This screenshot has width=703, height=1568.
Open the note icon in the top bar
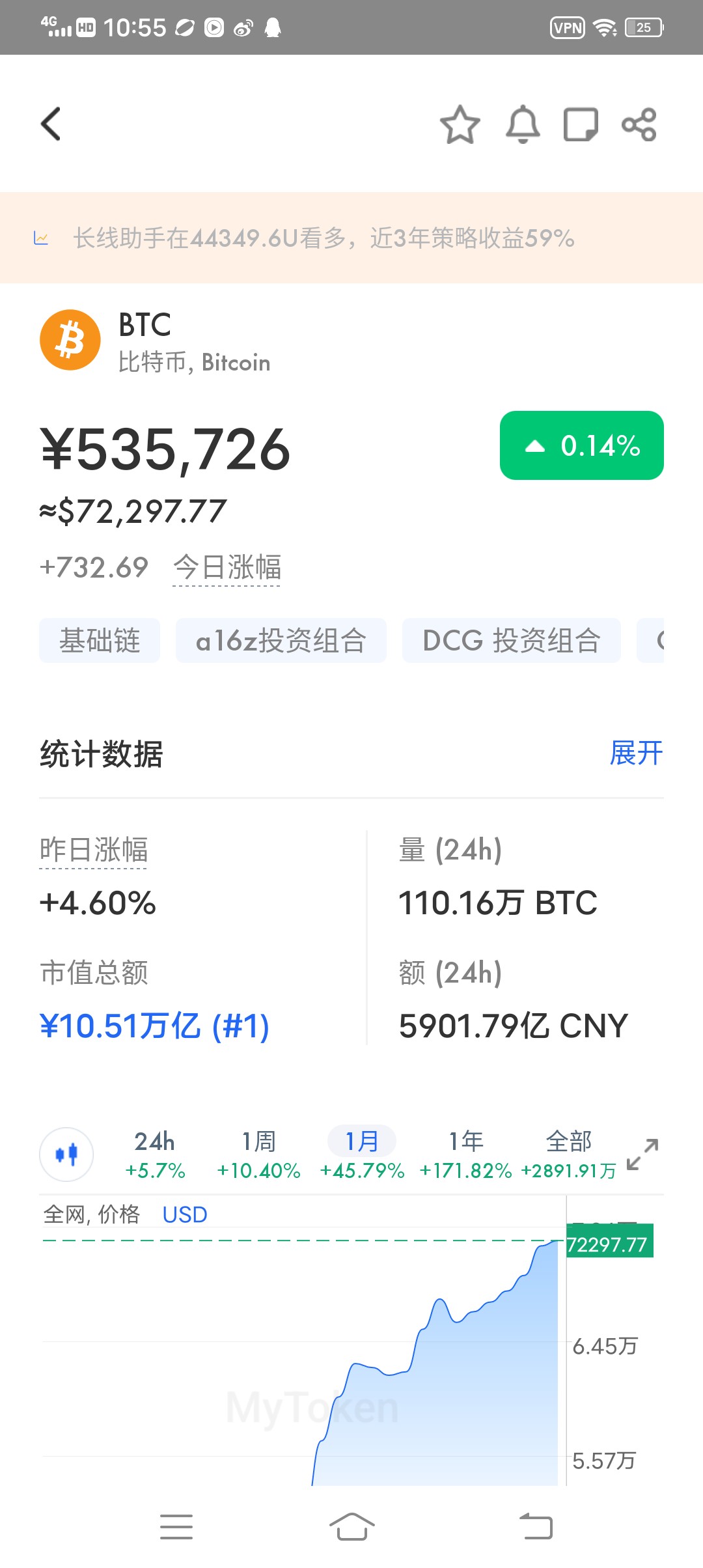[x=581, y=124]
